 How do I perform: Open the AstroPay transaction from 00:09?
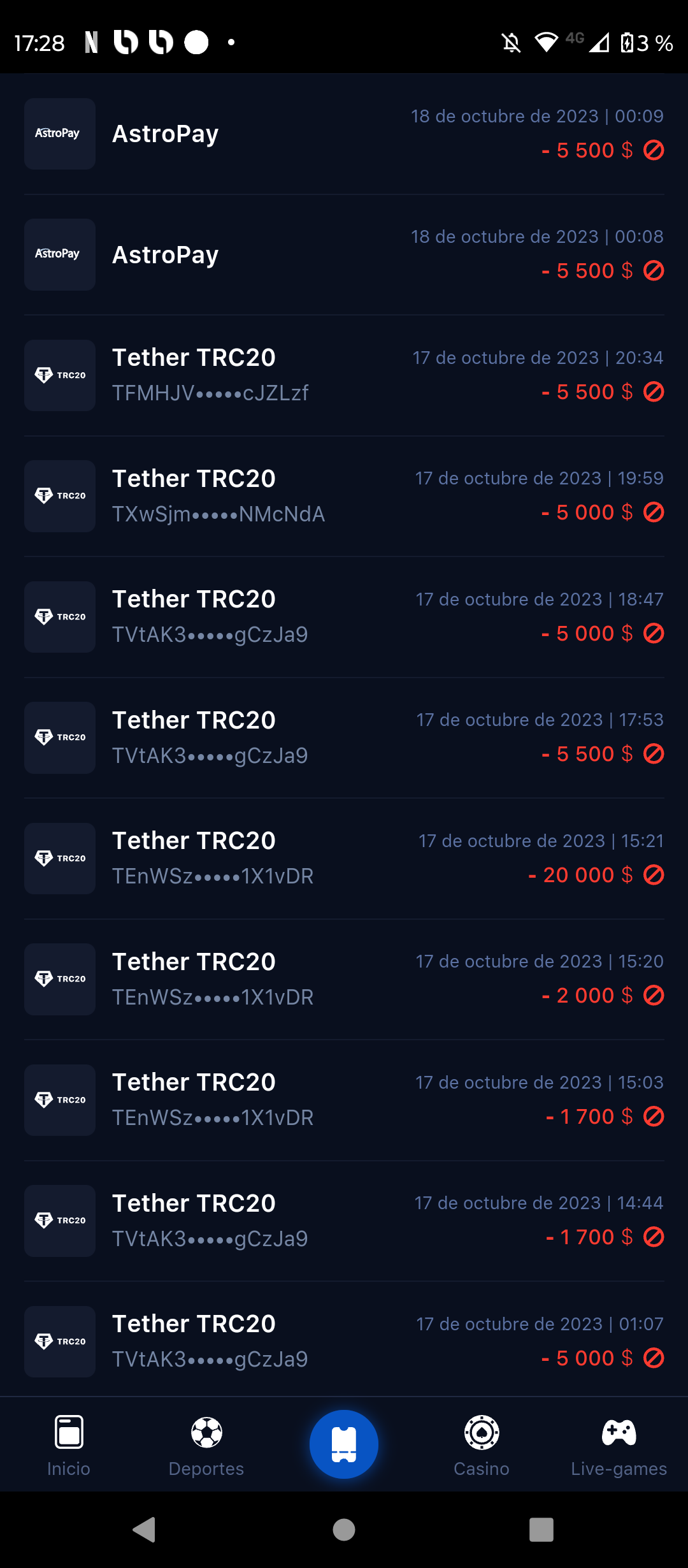click(x=344, y=134)
